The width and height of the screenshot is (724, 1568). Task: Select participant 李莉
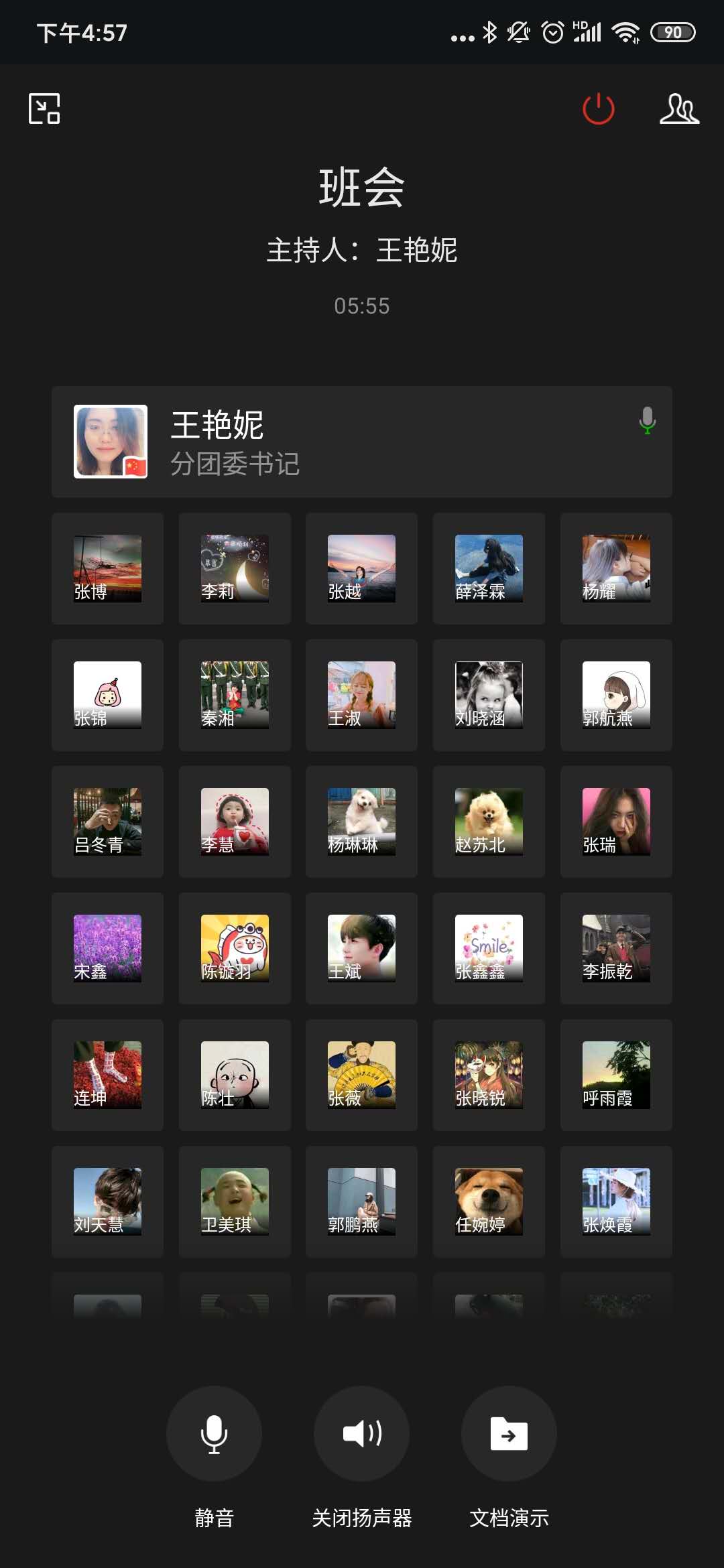235,568
